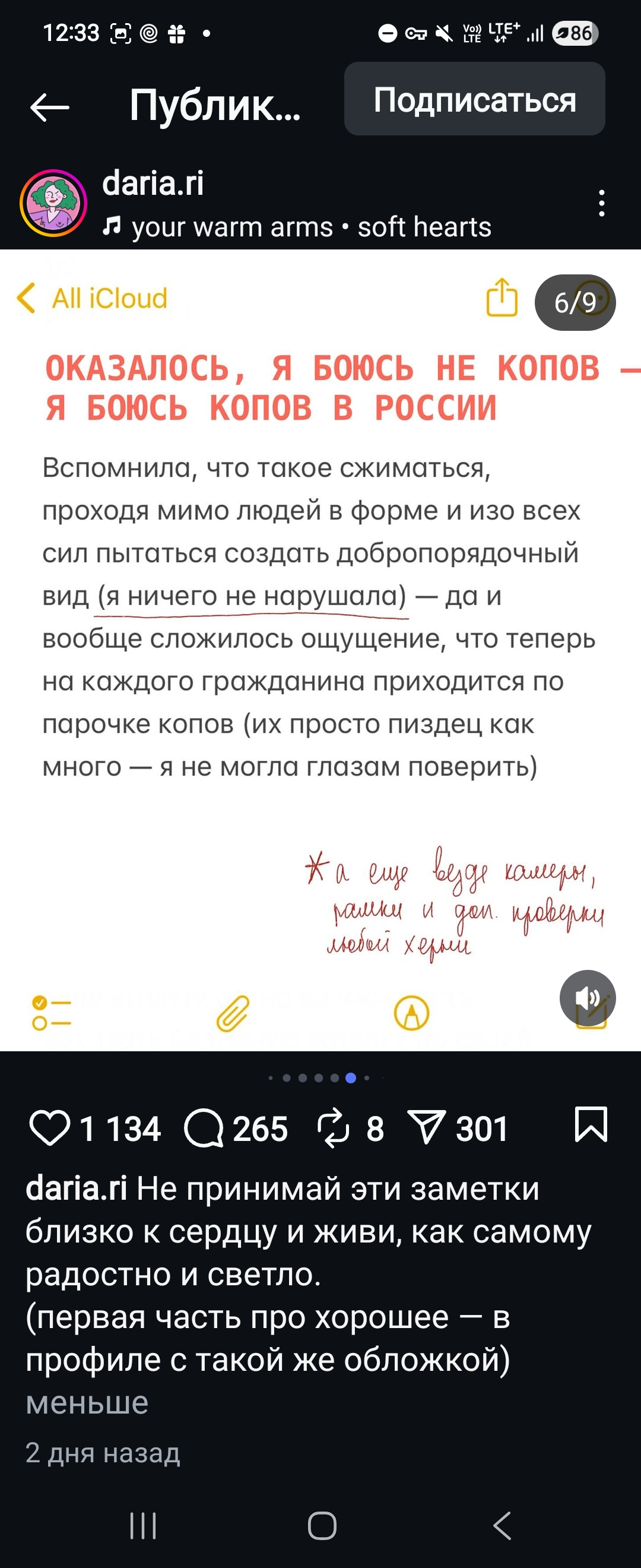Screen dimensions: 641x1568
Task: Open daria.ri profile avatar
Action: pyautogui.click(x=53, y=203)
